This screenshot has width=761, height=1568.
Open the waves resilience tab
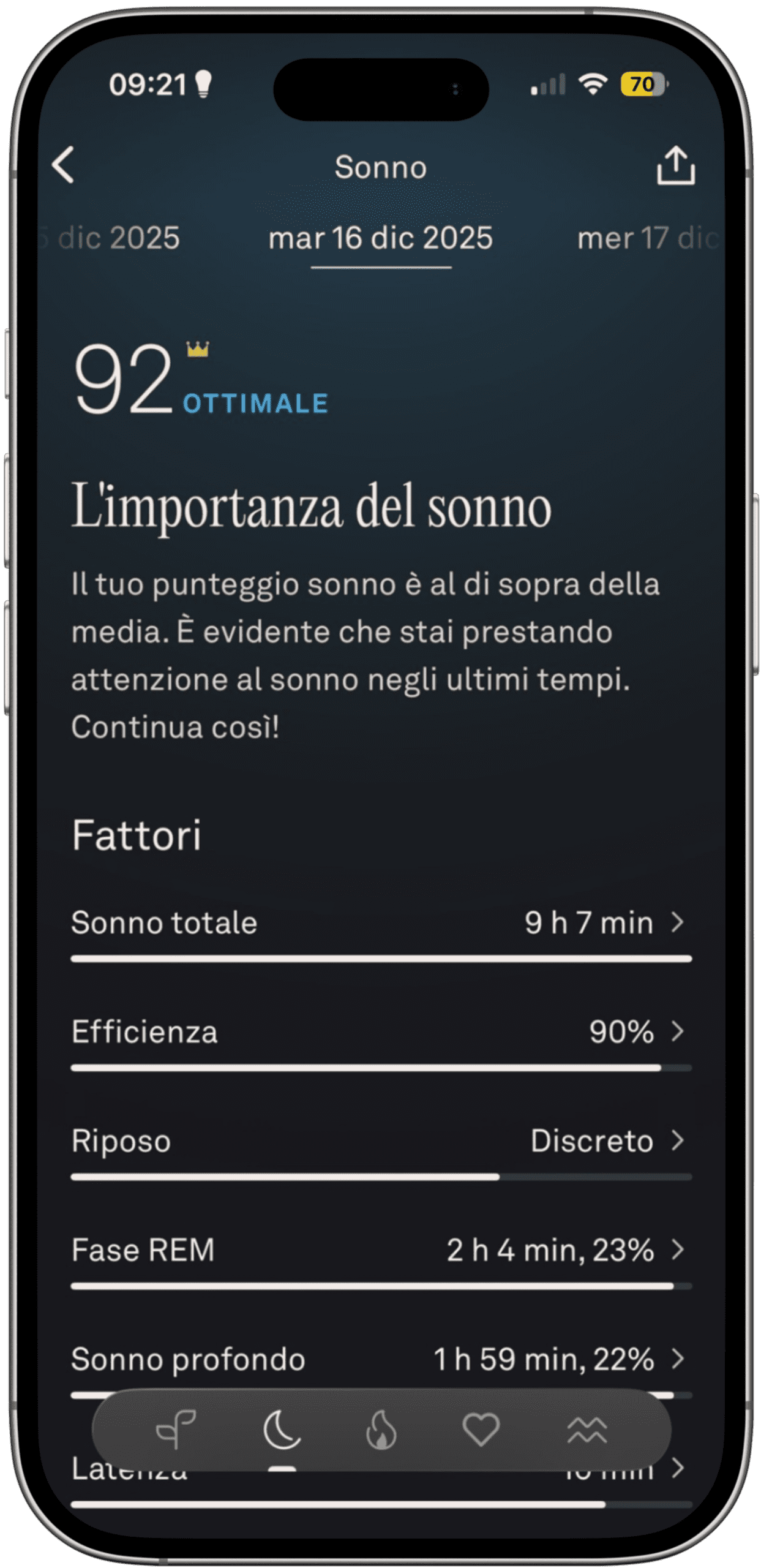587,1430
